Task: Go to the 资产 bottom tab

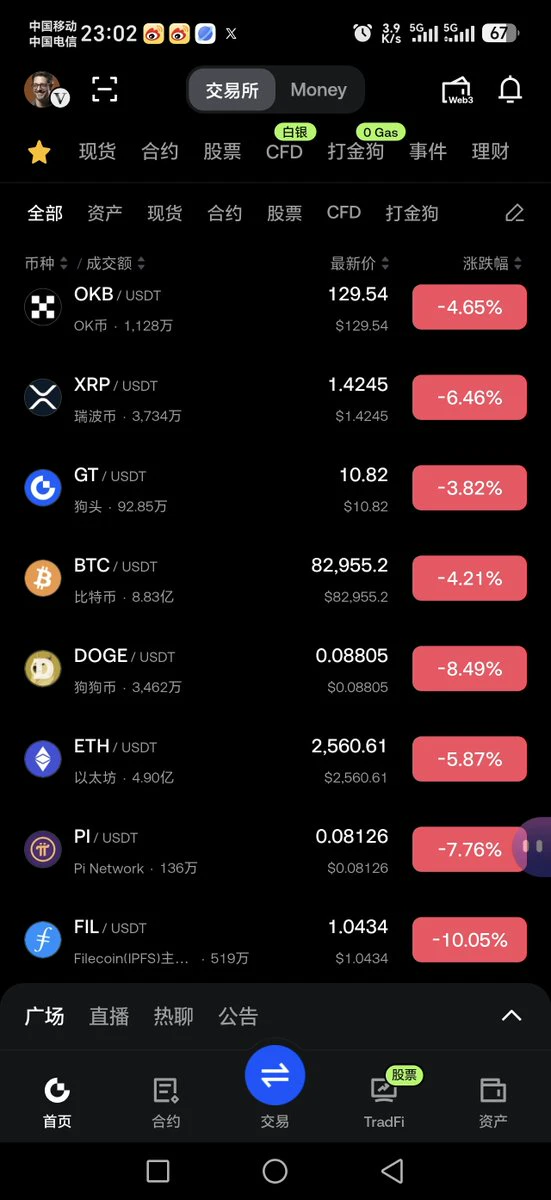Action: tap(493, 1103)
